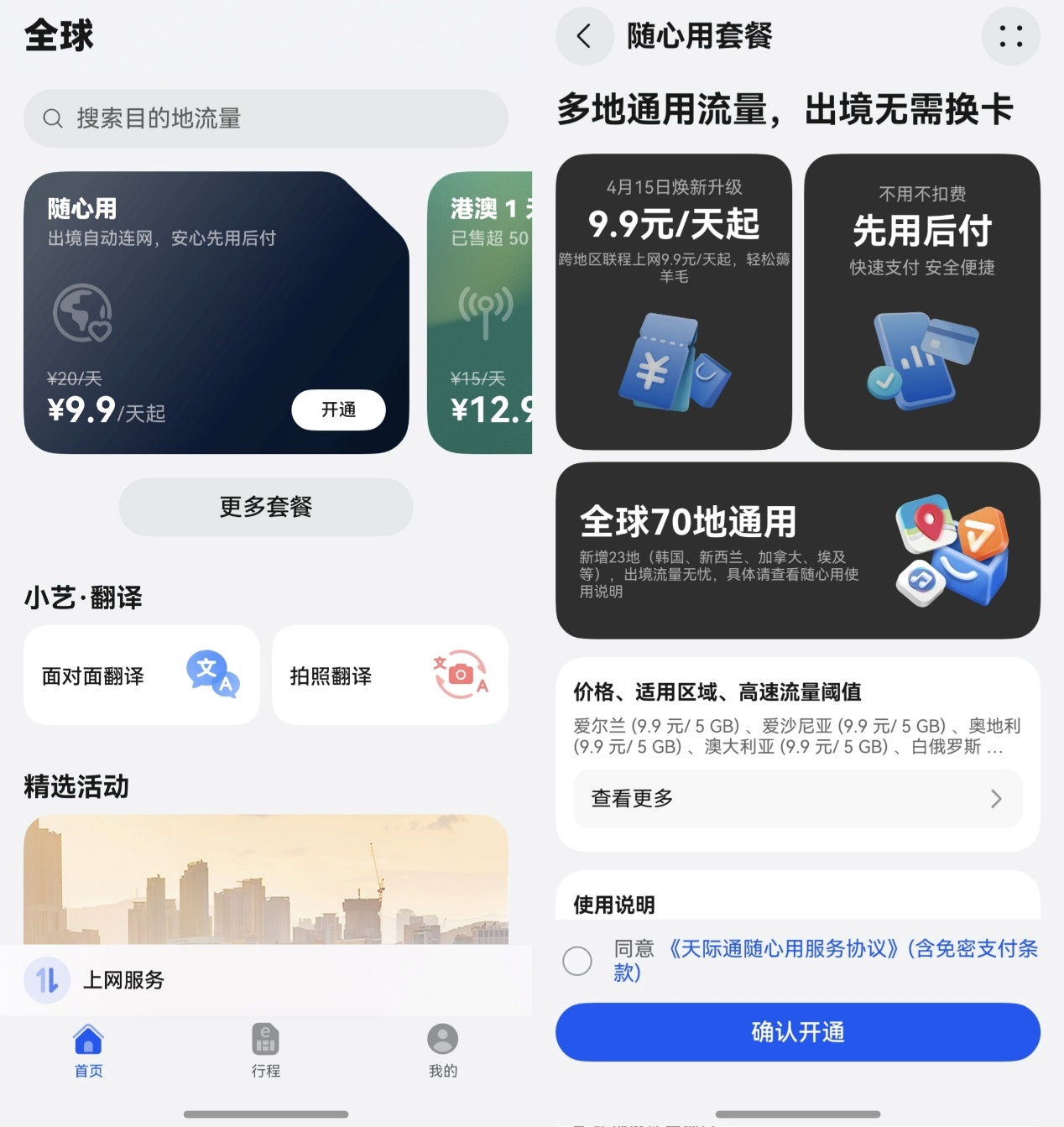This screenshot has width=1064, height=1127.
Task: Expand 查看更多 to see all regions
Action: coord(796,799)
